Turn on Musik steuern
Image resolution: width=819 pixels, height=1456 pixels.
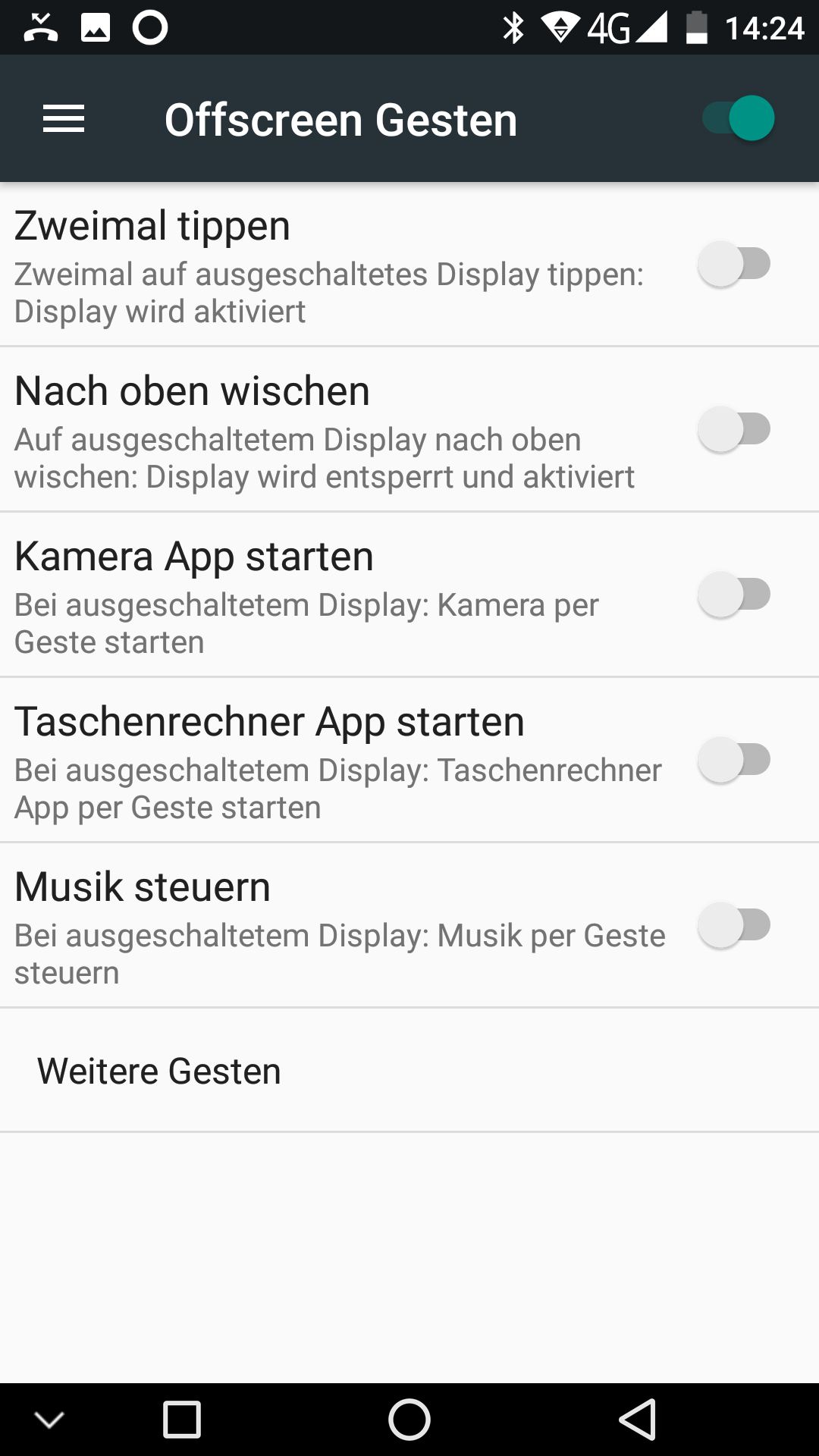point(734,925)
